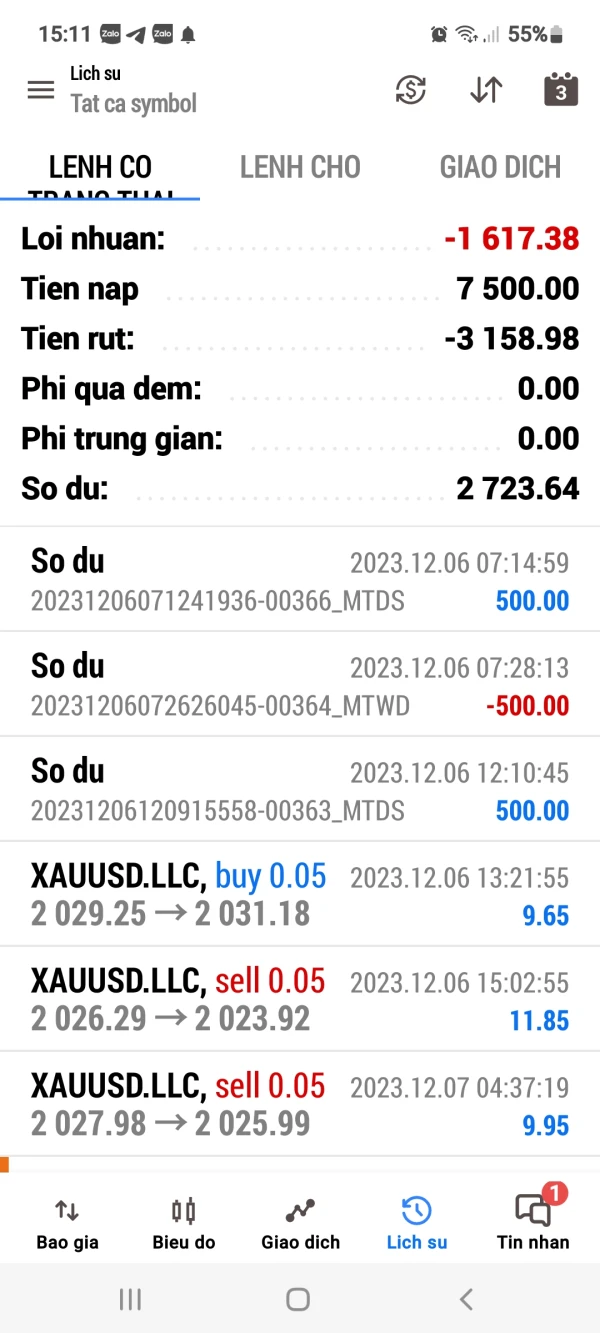
Task: Select the Lich su history tab
Action: 416,1222
